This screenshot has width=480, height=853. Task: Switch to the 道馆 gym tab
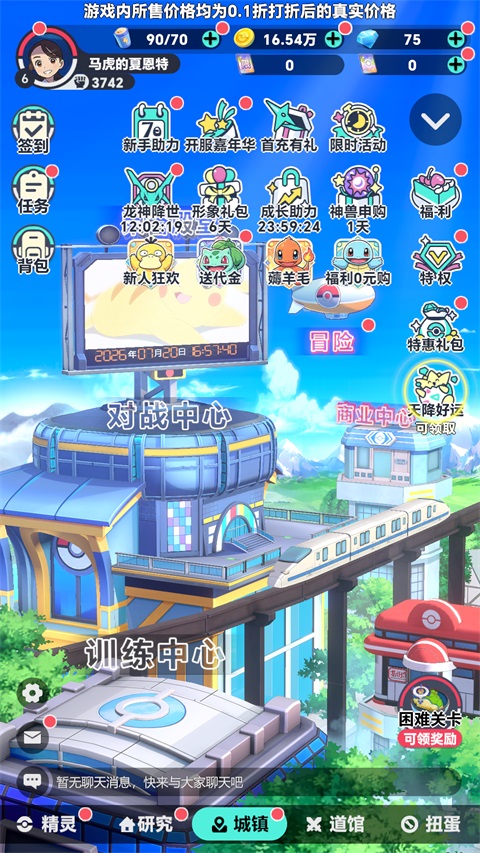pos(335,824)
